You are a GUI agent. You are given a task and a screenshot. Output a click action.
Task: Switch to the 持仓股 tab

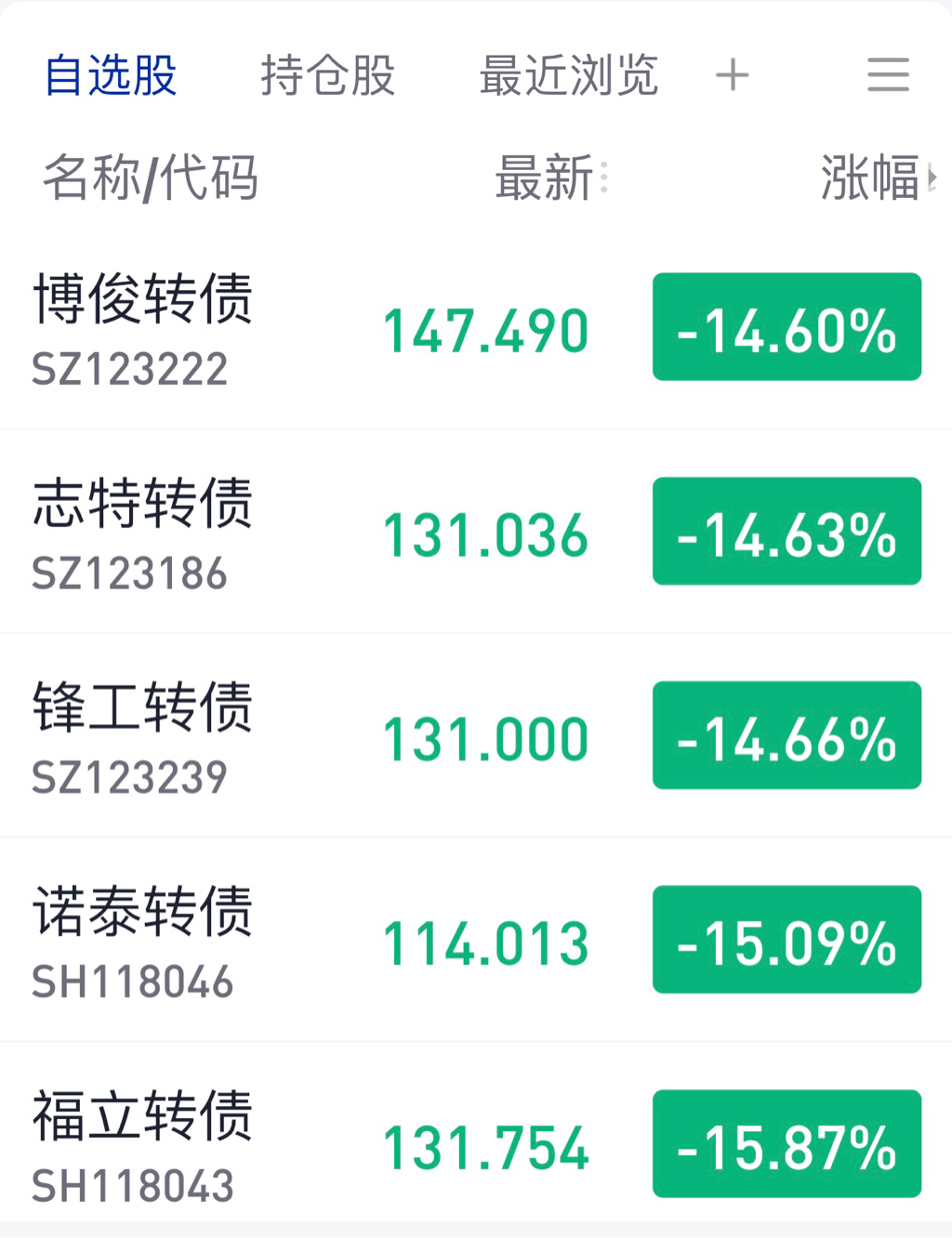coord(327,75)
